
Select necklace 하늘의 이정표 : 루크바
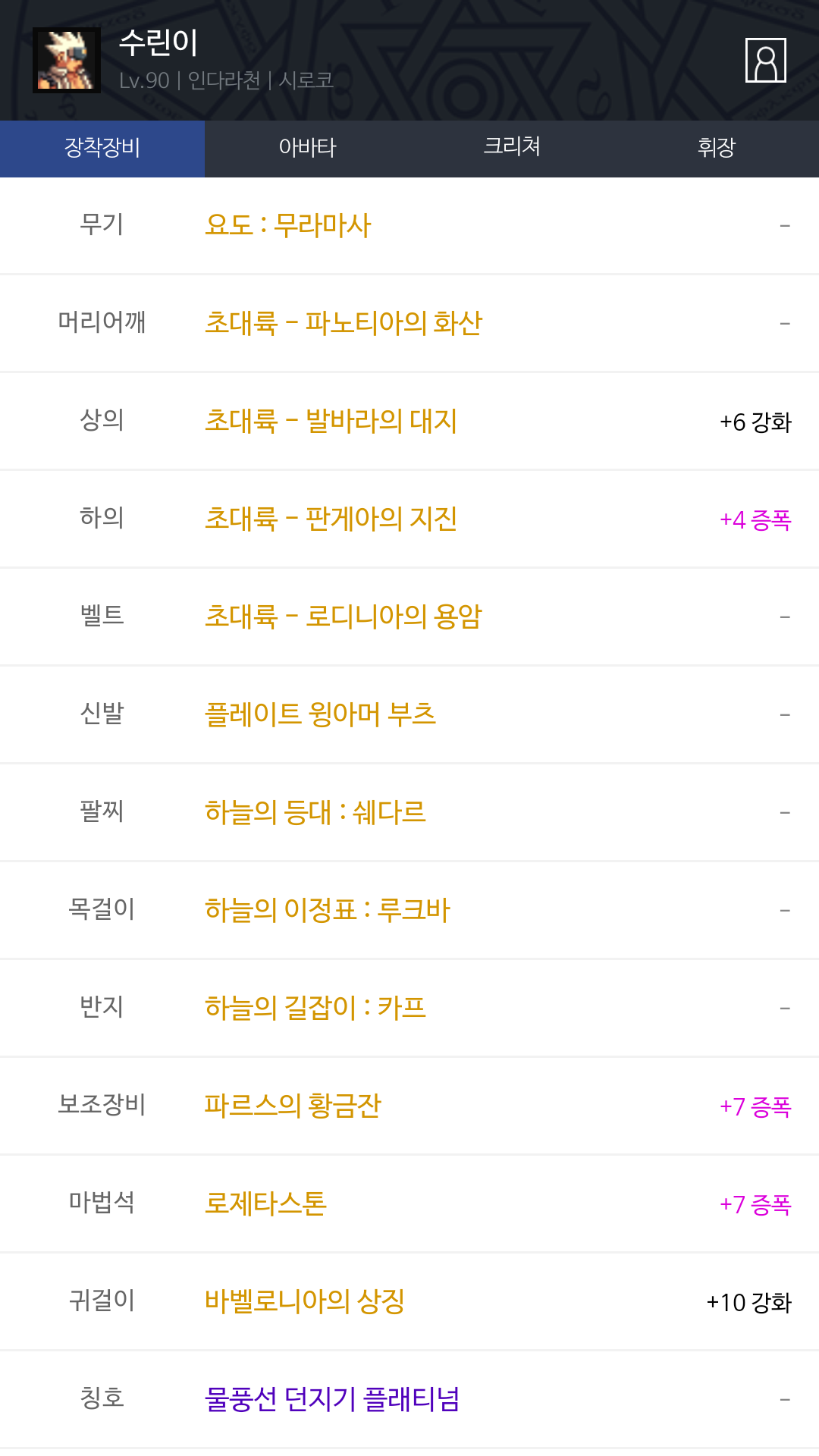328,910
